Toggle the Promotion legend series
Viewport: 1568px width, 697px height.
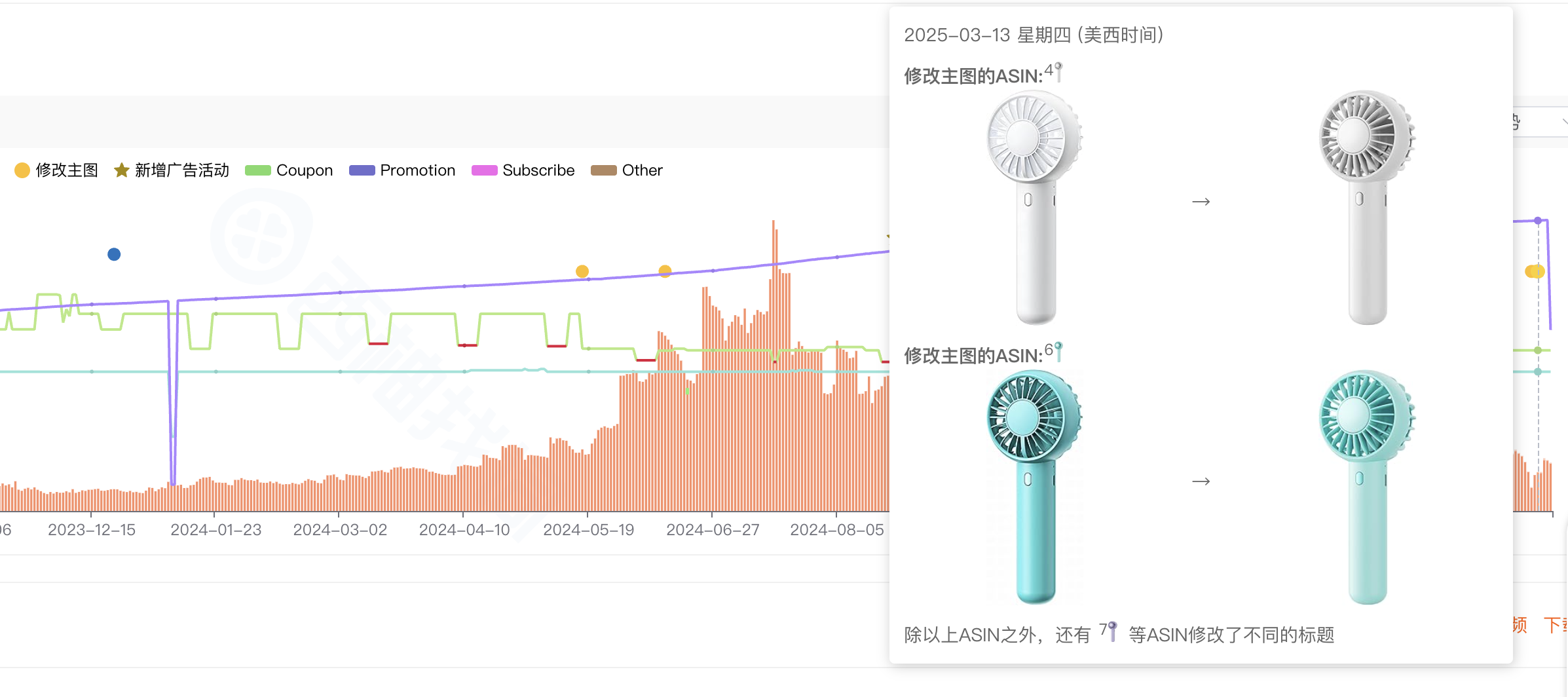tap(402, 170)
